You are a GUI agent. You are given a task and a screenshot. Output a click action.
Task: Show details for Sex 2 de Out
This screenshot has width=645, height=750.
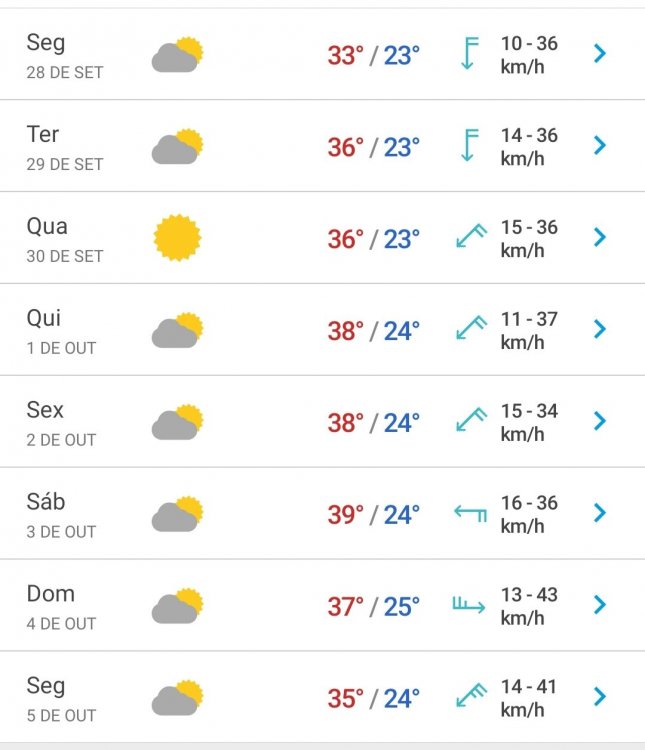[x=599, y=422]
